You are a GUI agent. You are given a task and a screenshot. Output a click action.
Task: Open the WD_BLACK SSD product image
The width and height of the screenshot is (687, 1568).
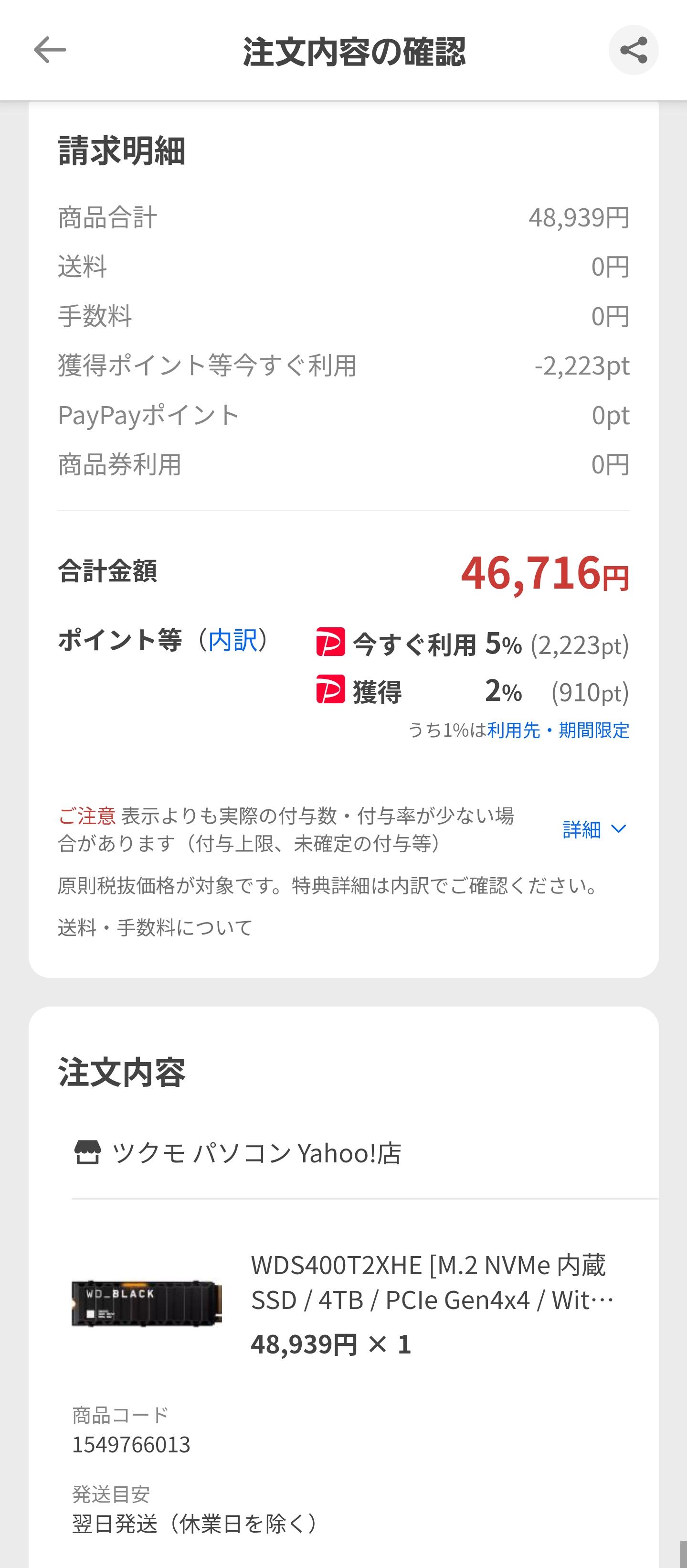147,1303
